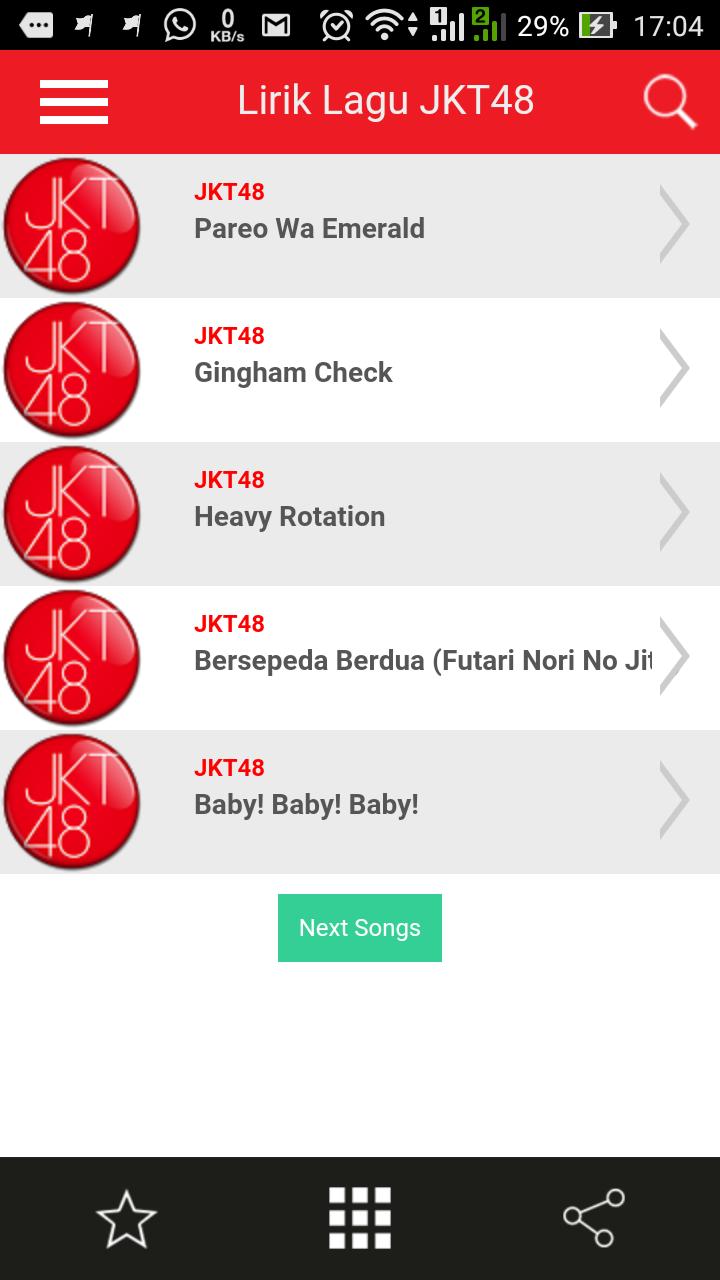This screenshot has height=1280, width=720.
Task: Expand the chevron for Pareo Wa Emerald
Action: pos(673,225)
